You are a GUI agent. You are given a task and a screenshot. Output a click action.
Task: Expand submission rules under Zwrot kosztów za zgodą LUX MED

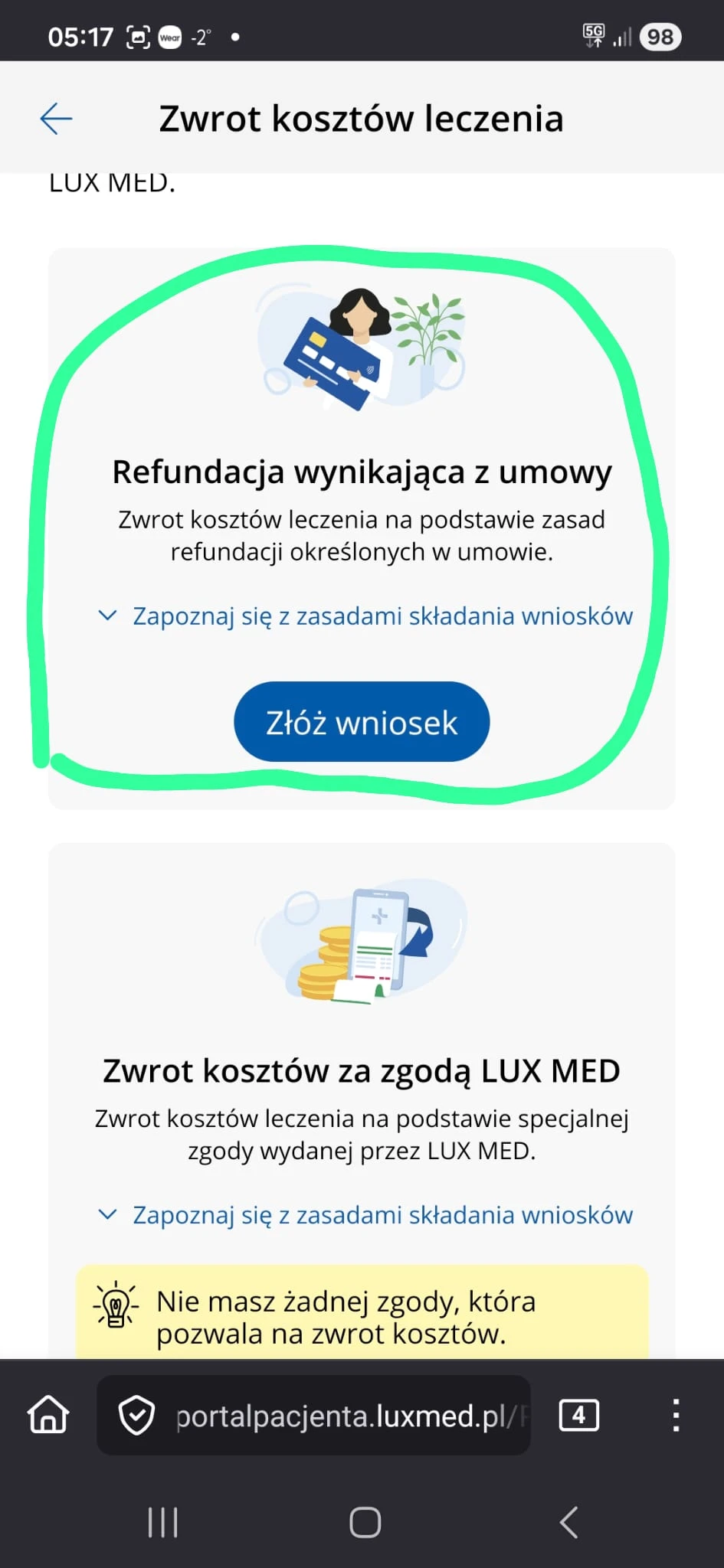point(366,1215)
